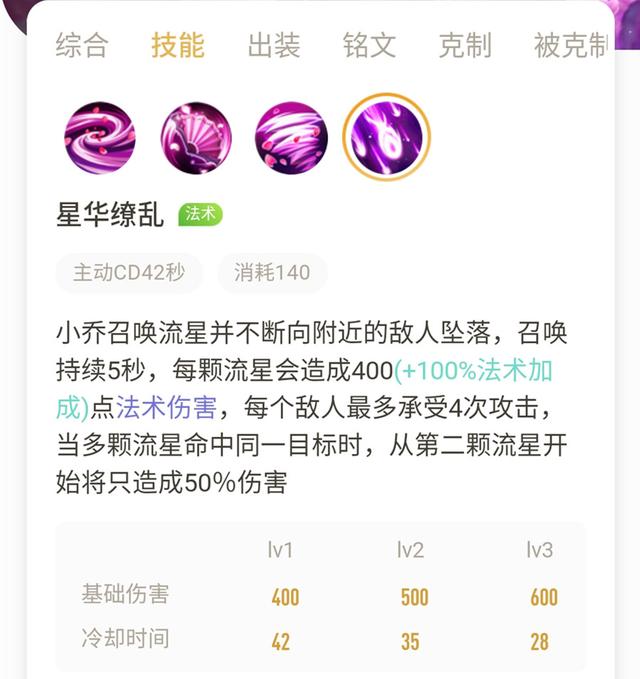The width and height of the screenshot is (640, 679).
Task: Open the 出装 tab
Action: click(273, 45)
